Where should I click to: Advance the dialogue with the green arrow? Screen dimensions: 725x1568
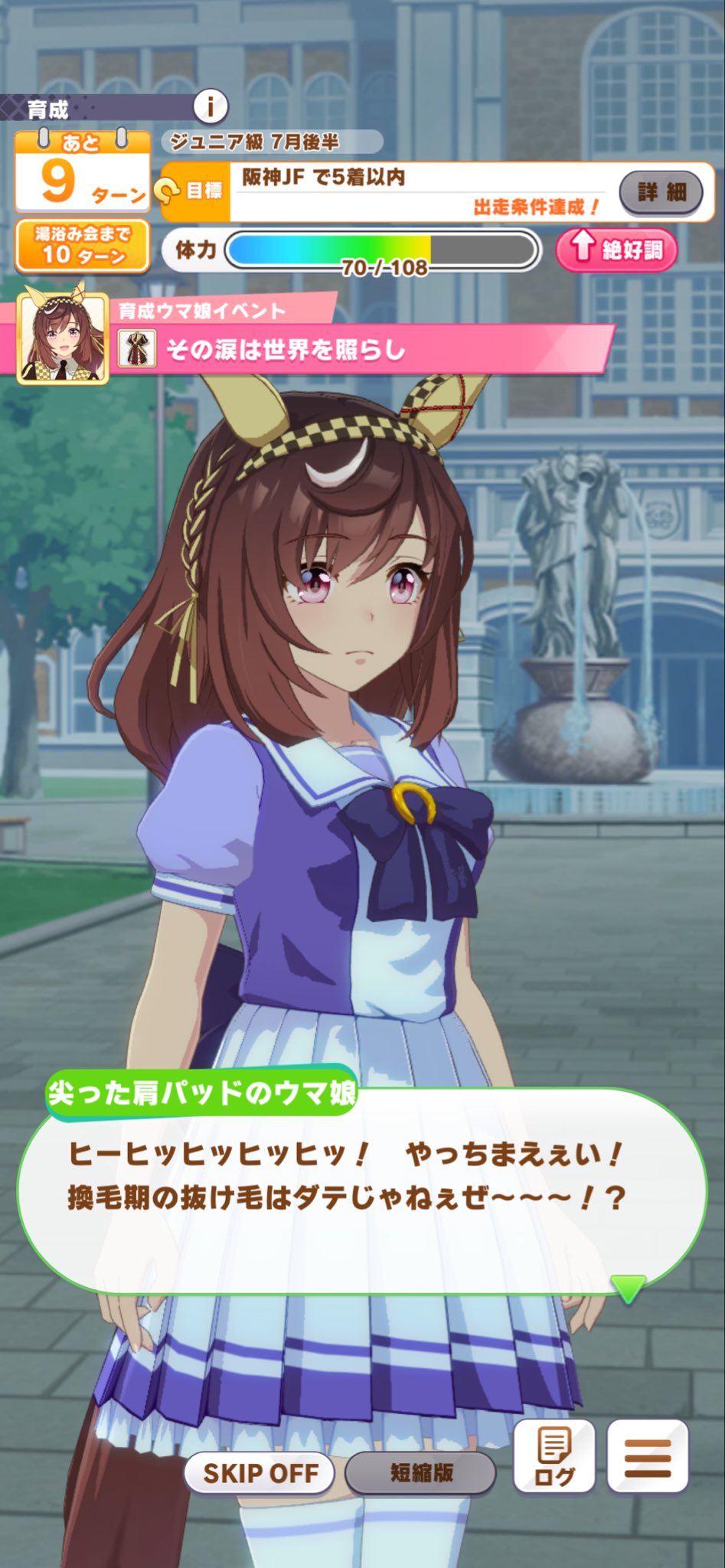pos(628,1288)
